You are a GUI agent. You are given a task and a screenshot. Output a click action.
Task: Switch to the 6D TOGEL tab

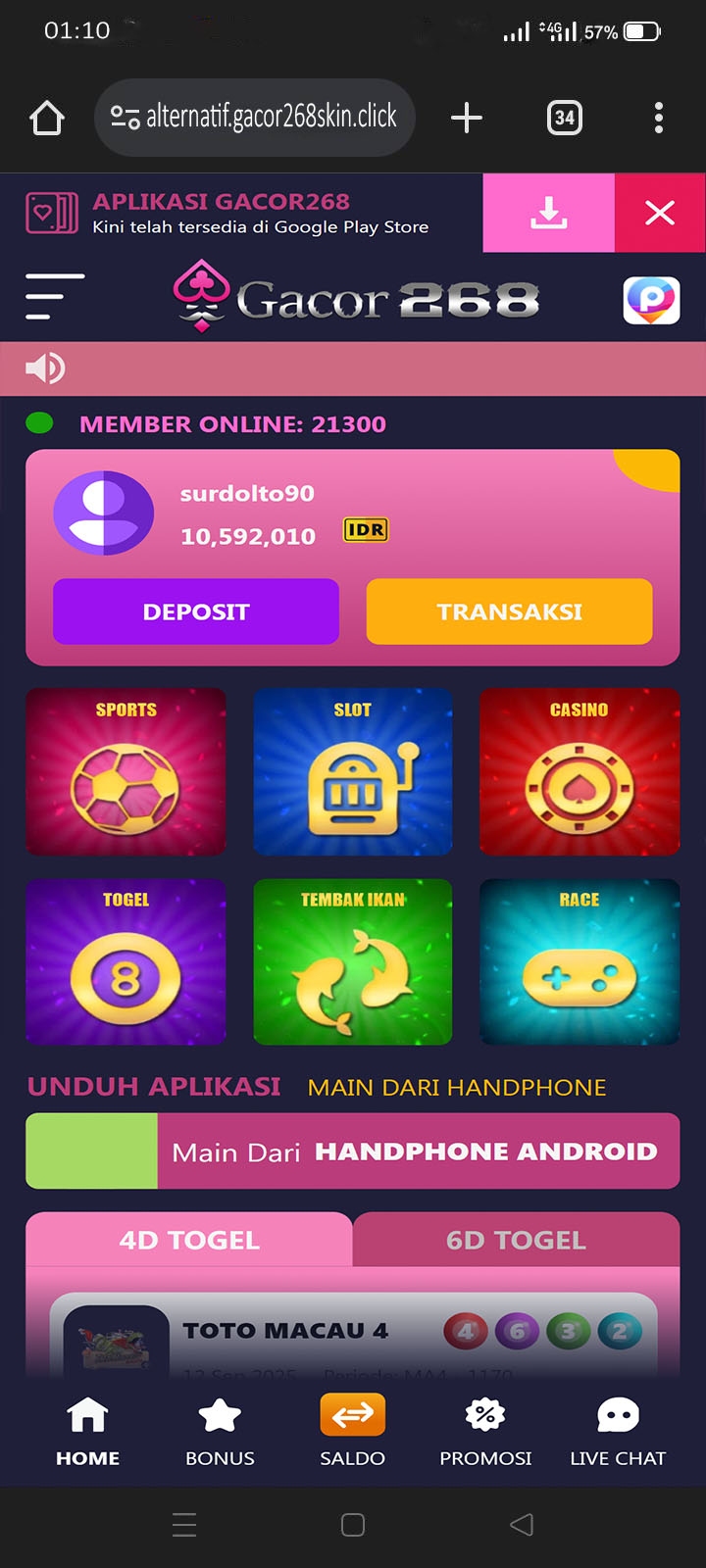[x=516, y=1240]
